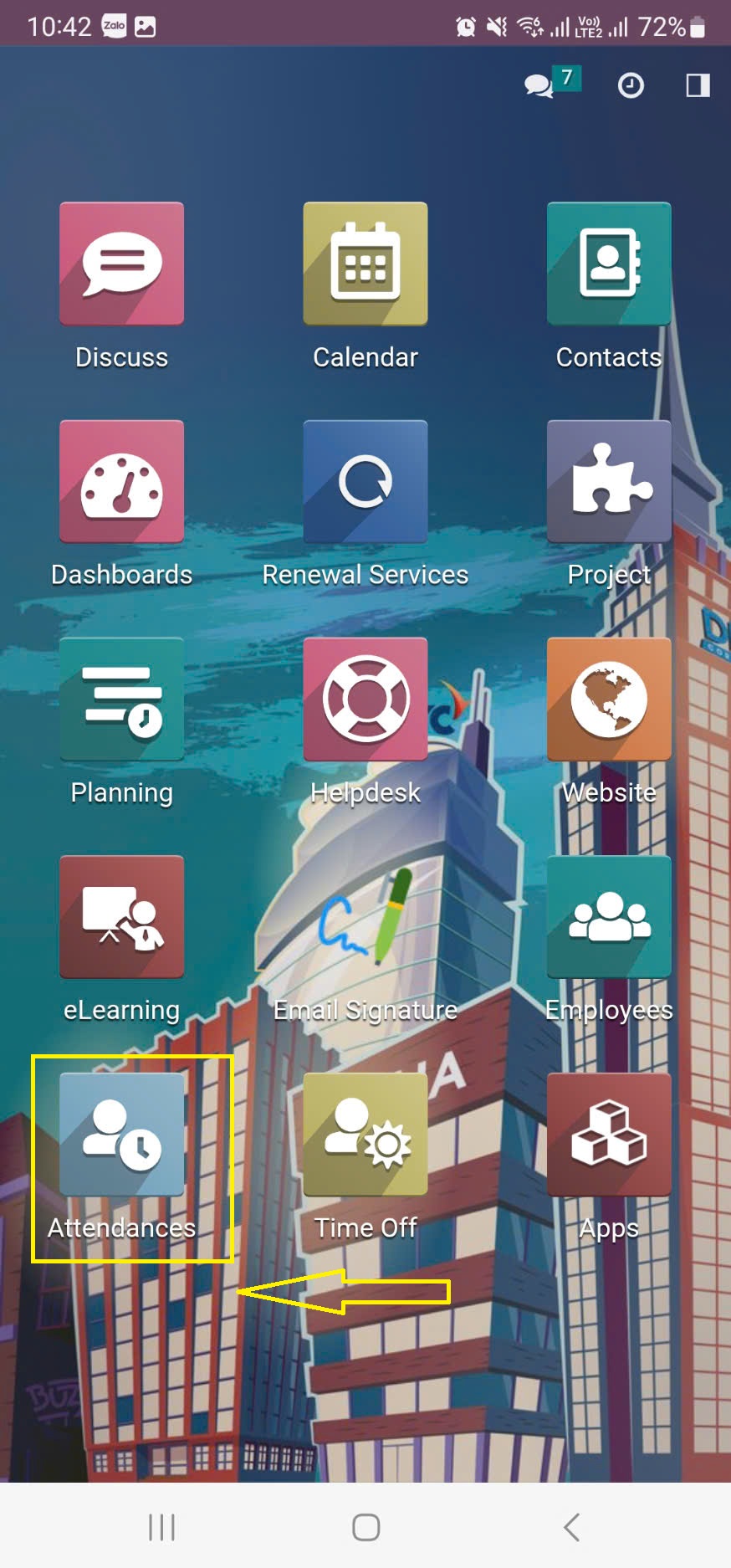Open the Apps module
The width and height of the screenshot is (731, 1568).
609,1135
